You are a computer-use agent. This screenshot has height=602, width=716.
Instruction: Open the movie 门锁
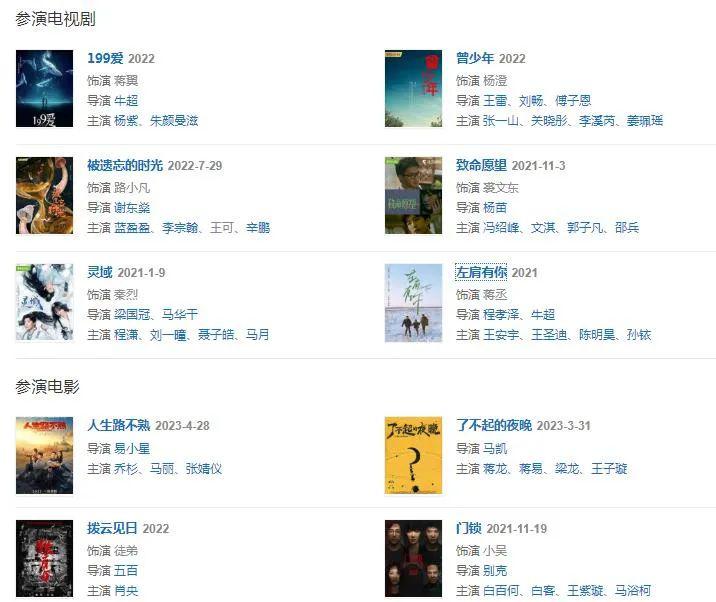coord(469,529)
